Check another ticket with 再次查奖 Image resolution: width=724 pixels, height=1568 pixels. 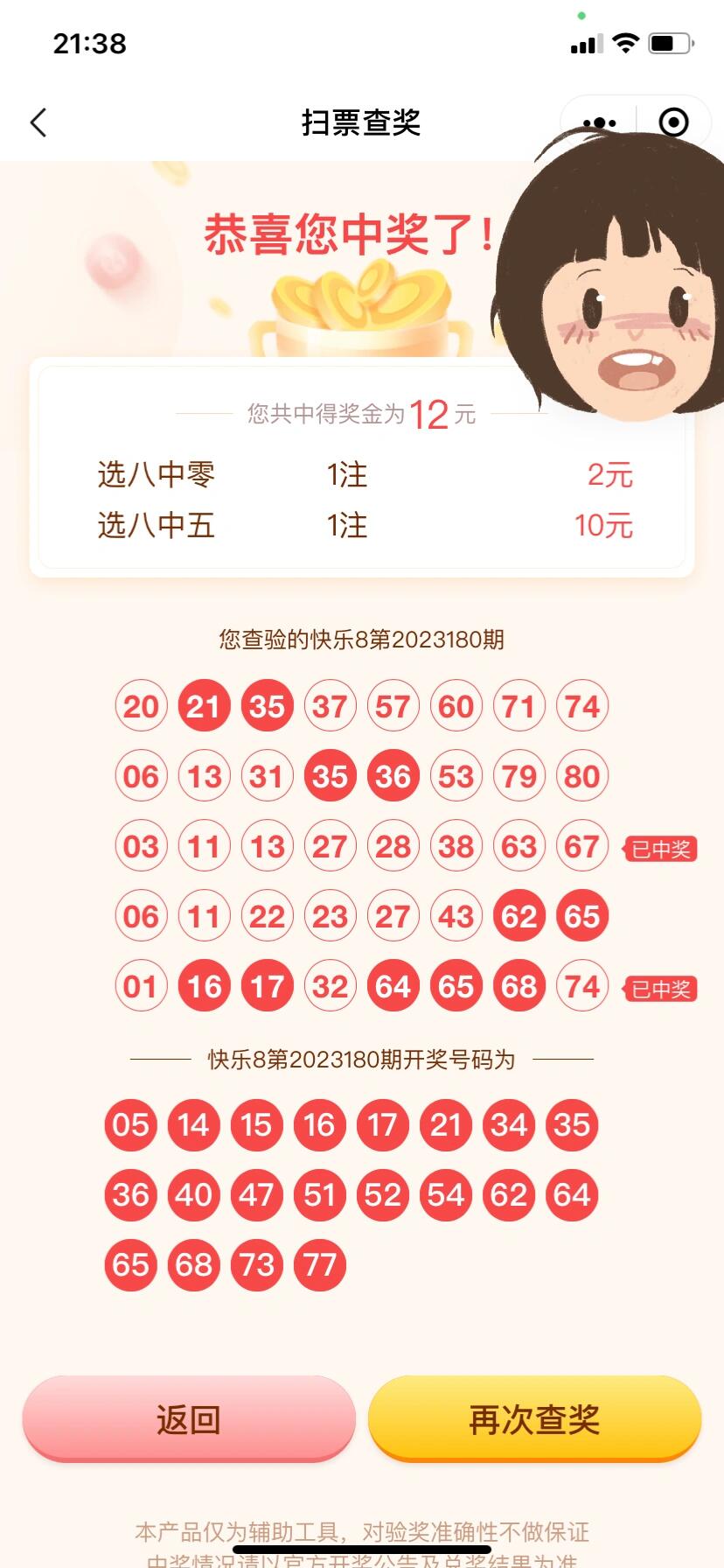pos(534,1419)
